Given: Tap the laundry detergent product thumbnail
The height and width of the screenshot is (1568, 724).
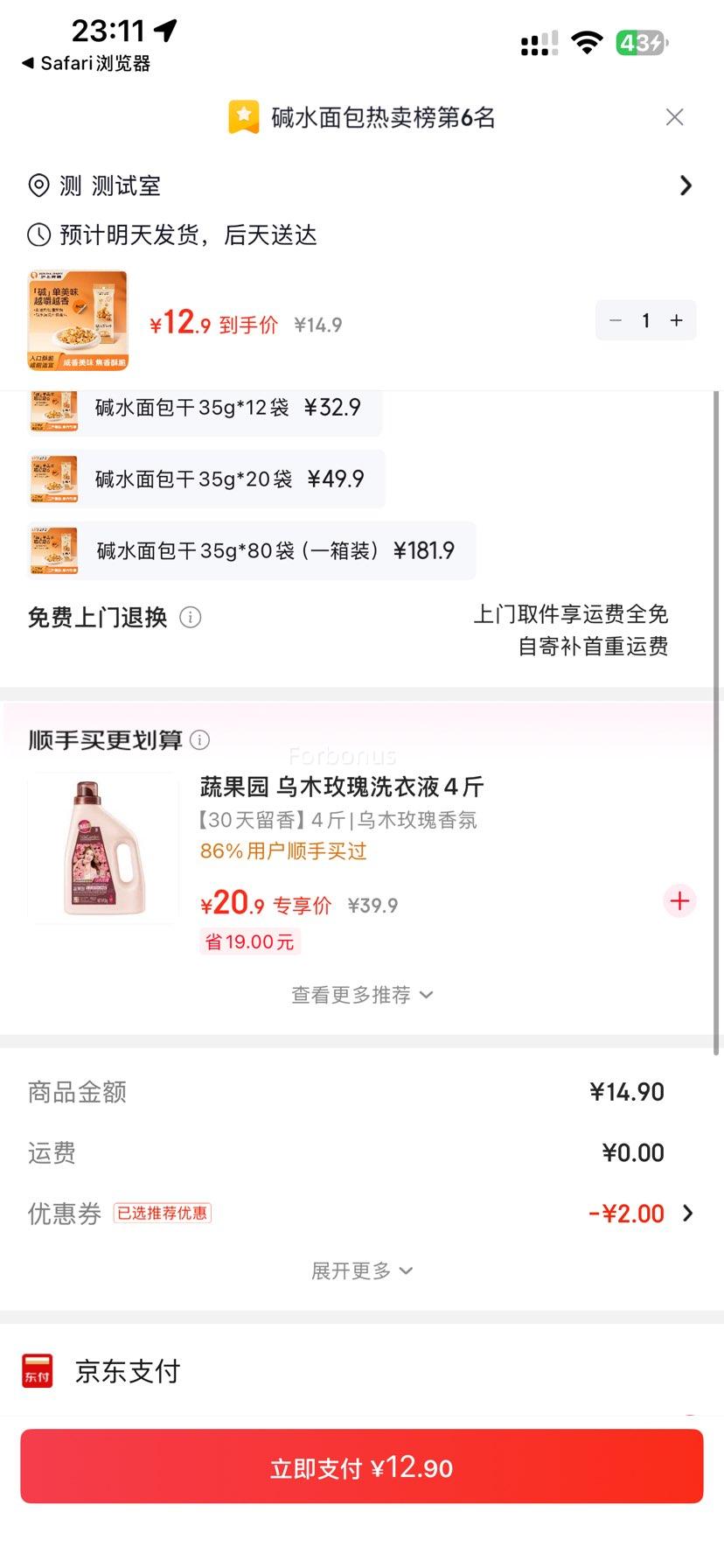Looking at the screenshot, I should click(x=102, y=847).
